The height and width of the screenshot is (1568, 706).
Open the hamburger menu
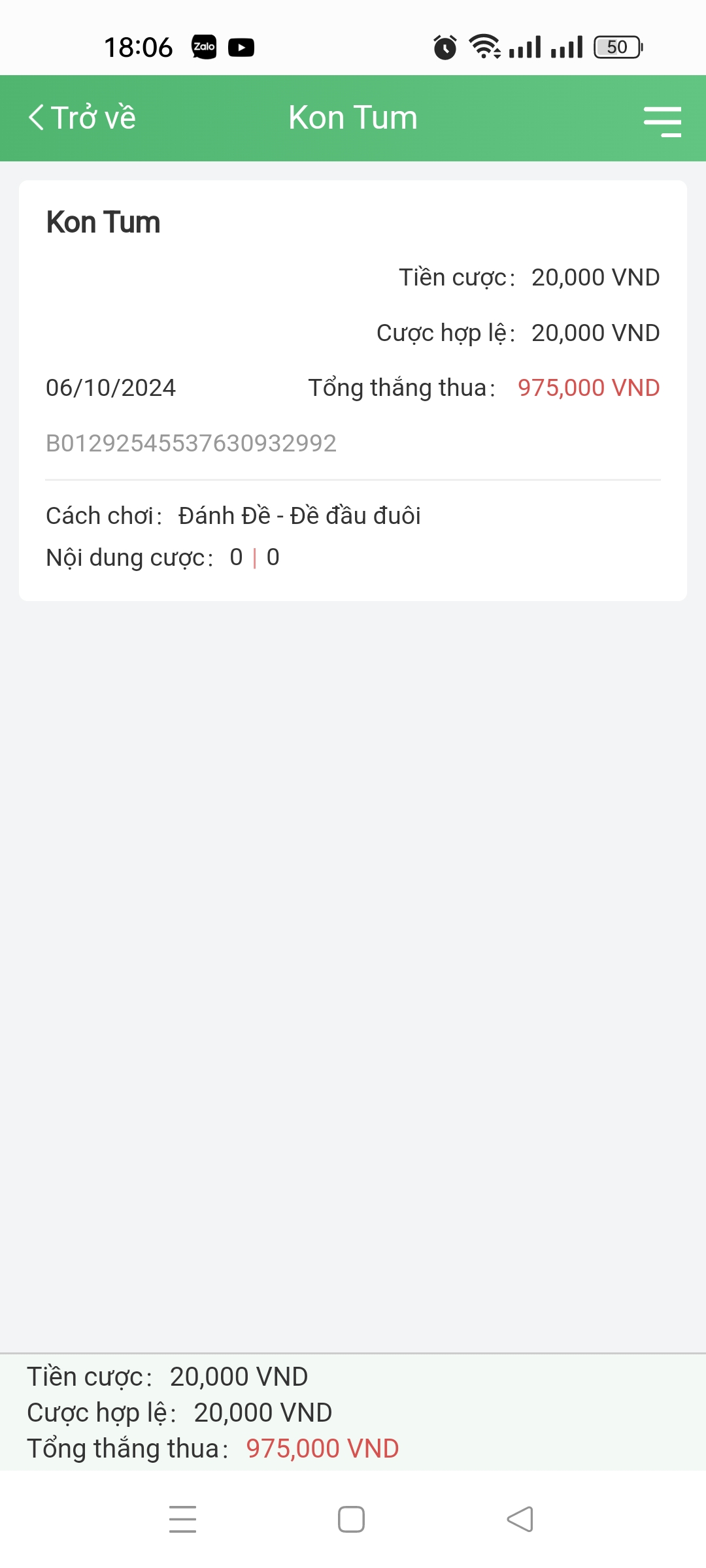point(662,122)
